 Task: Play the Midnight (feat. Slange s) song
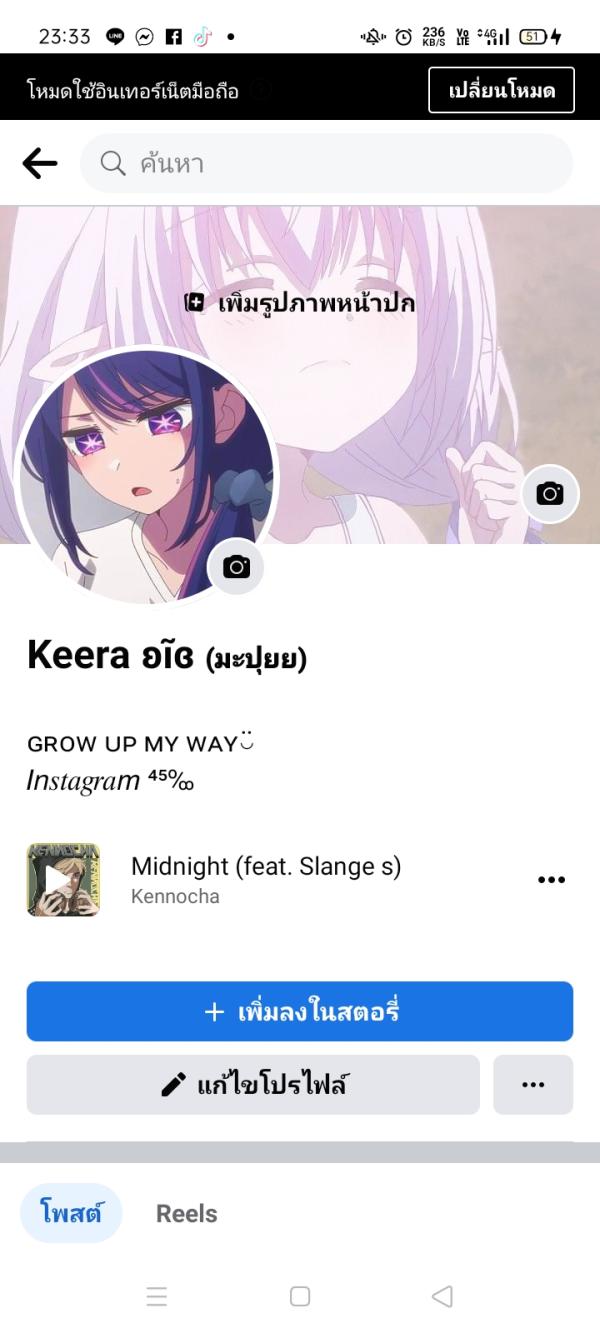[63, 880]
